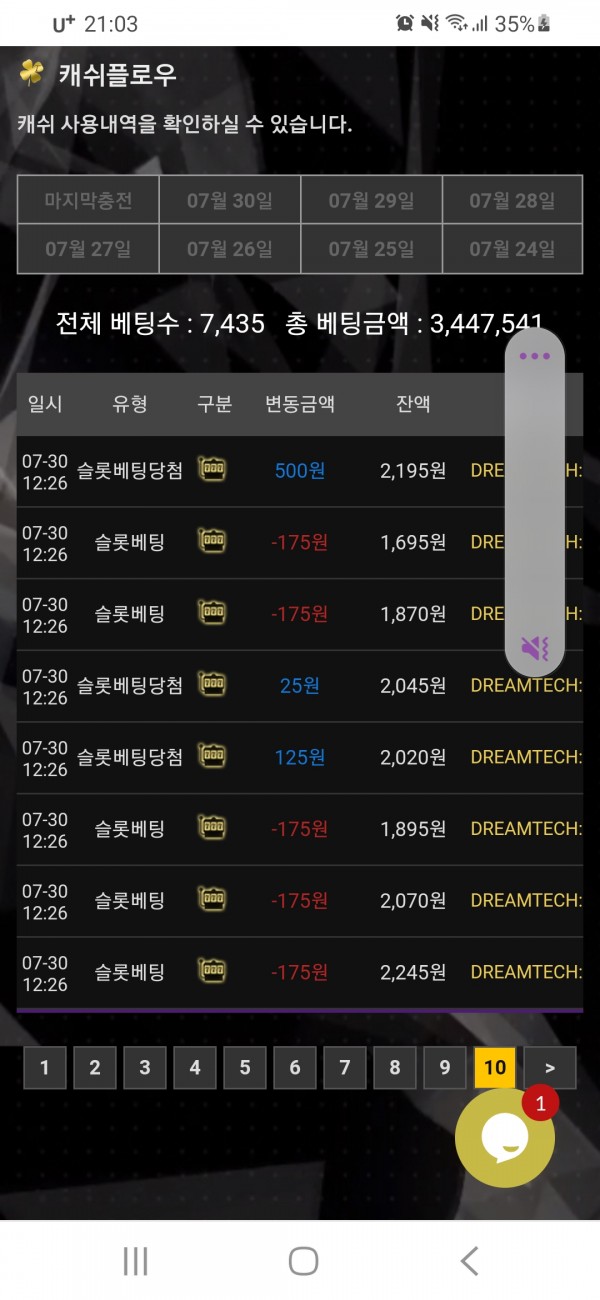The image size is (600, 1300).
Task: Go back with system back button
Action: (x=469, y=1261)
